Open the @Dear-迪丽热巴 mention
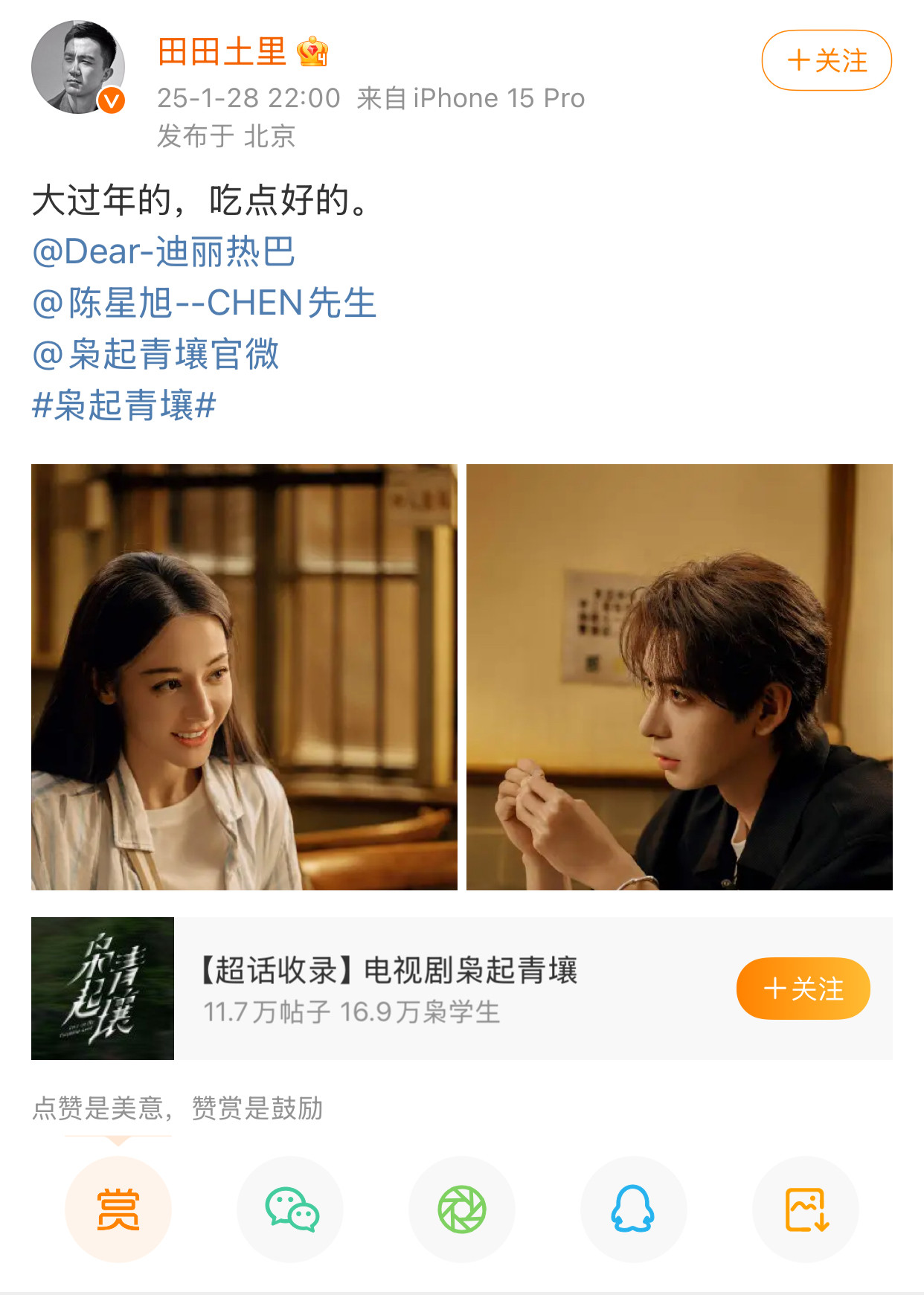The width and height of the screenshot is (924, 1295). click(164, 251)
